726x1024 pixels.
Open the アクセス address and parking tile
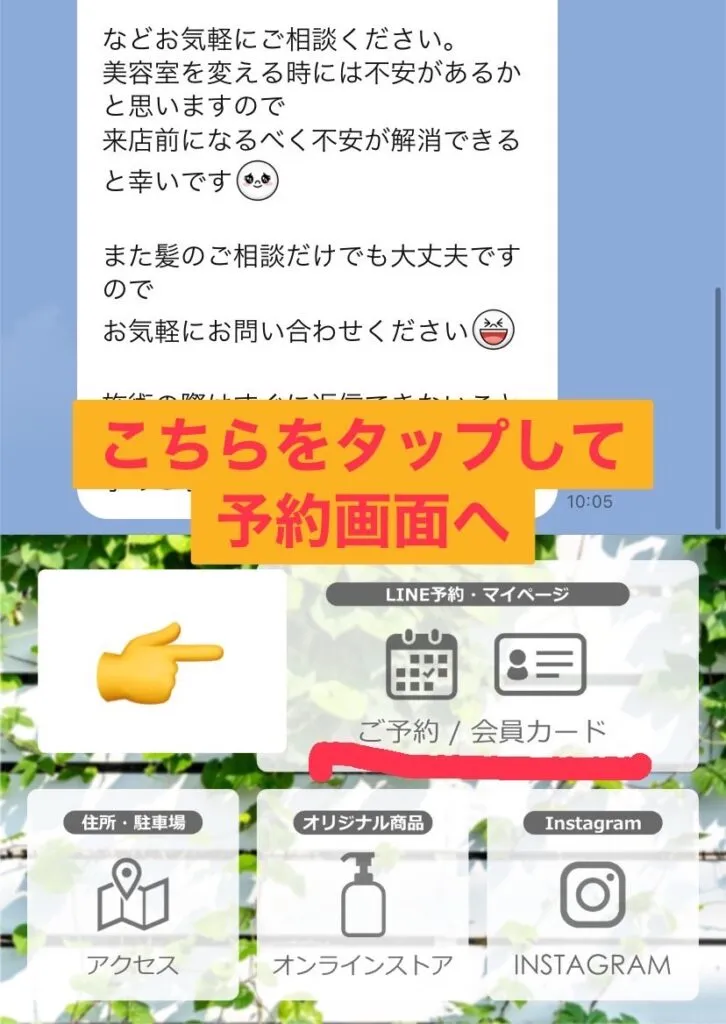point(133,895)
